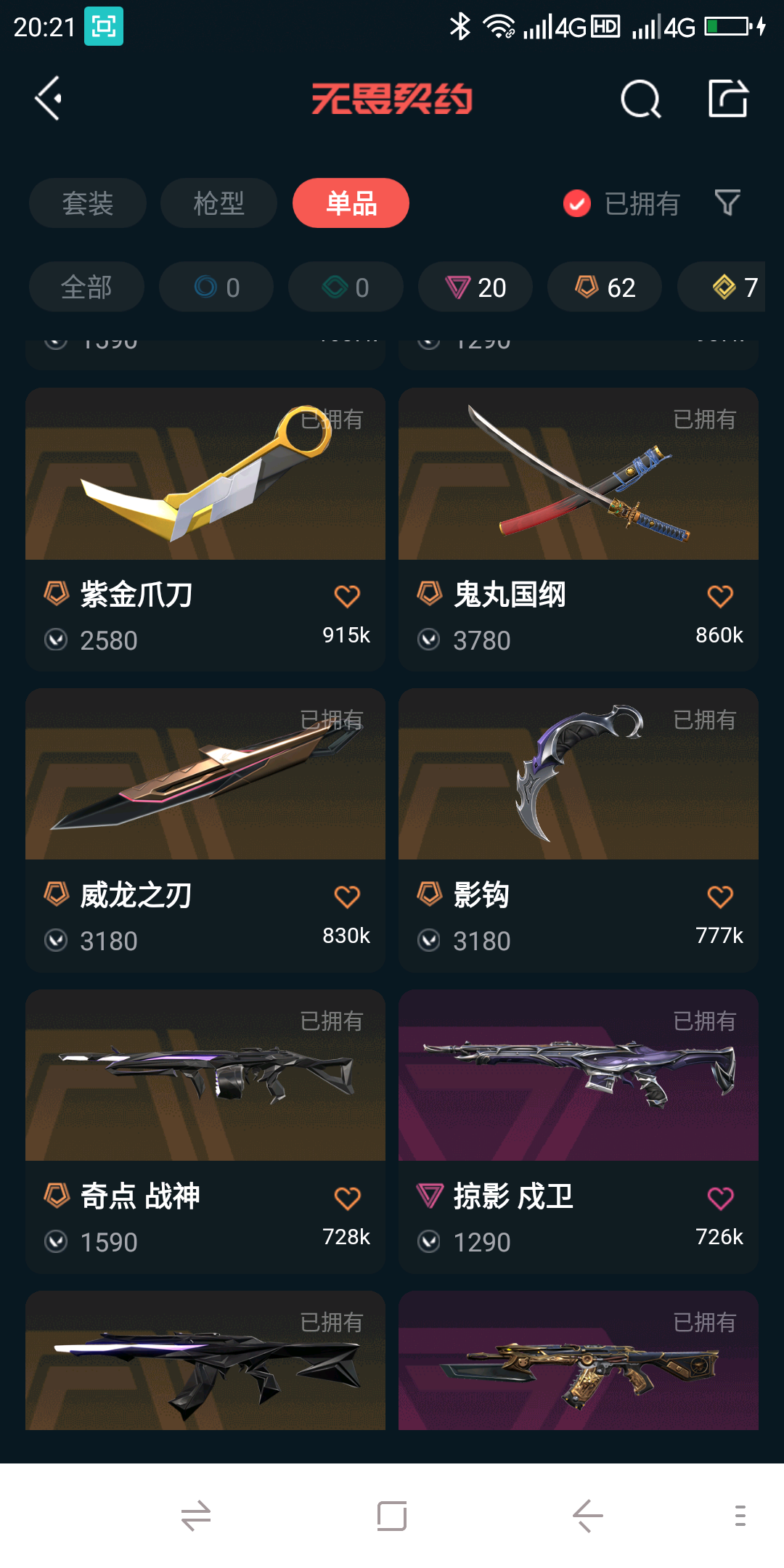Image resolution: width=784 pixels, height=1568 pixels.
Task: Open the 紫金爪刀 skin card
Action: tap(205, 530)
